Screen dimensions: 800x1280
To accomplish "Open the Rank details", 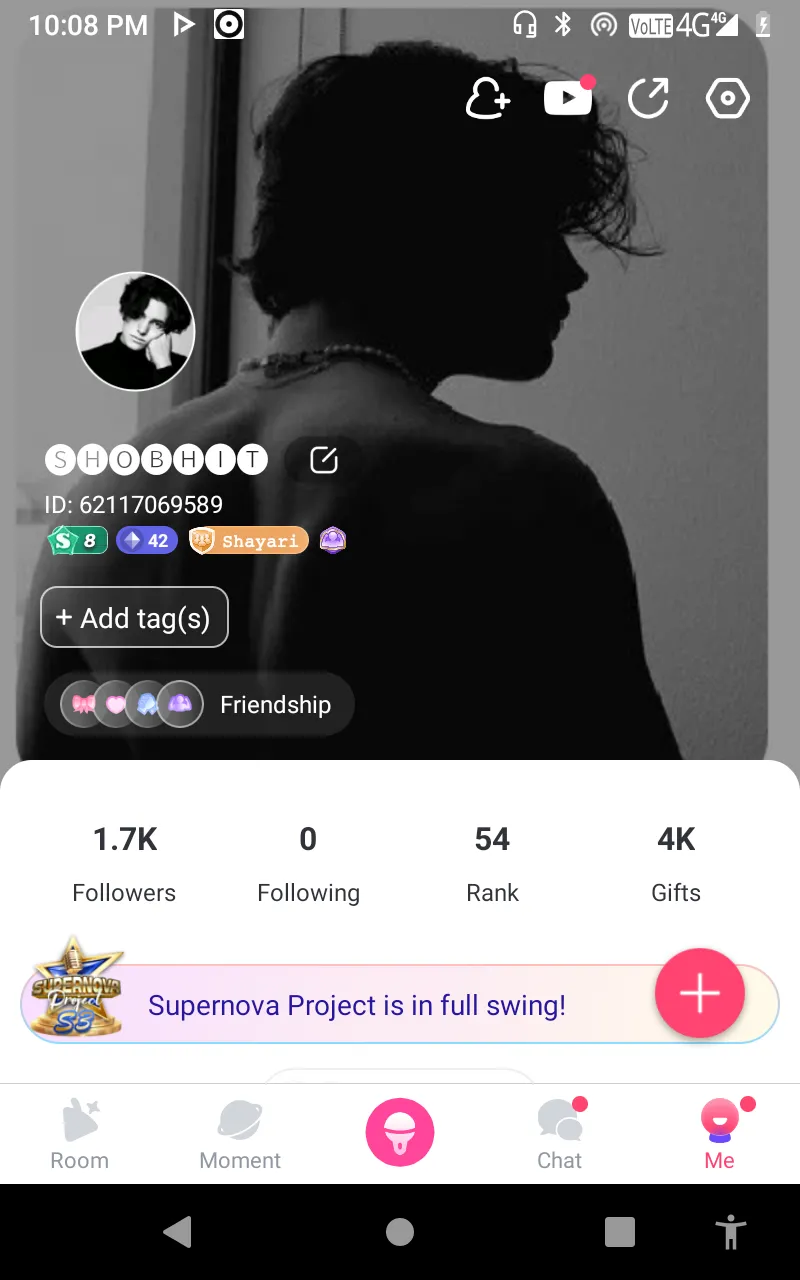I will 492,863.
